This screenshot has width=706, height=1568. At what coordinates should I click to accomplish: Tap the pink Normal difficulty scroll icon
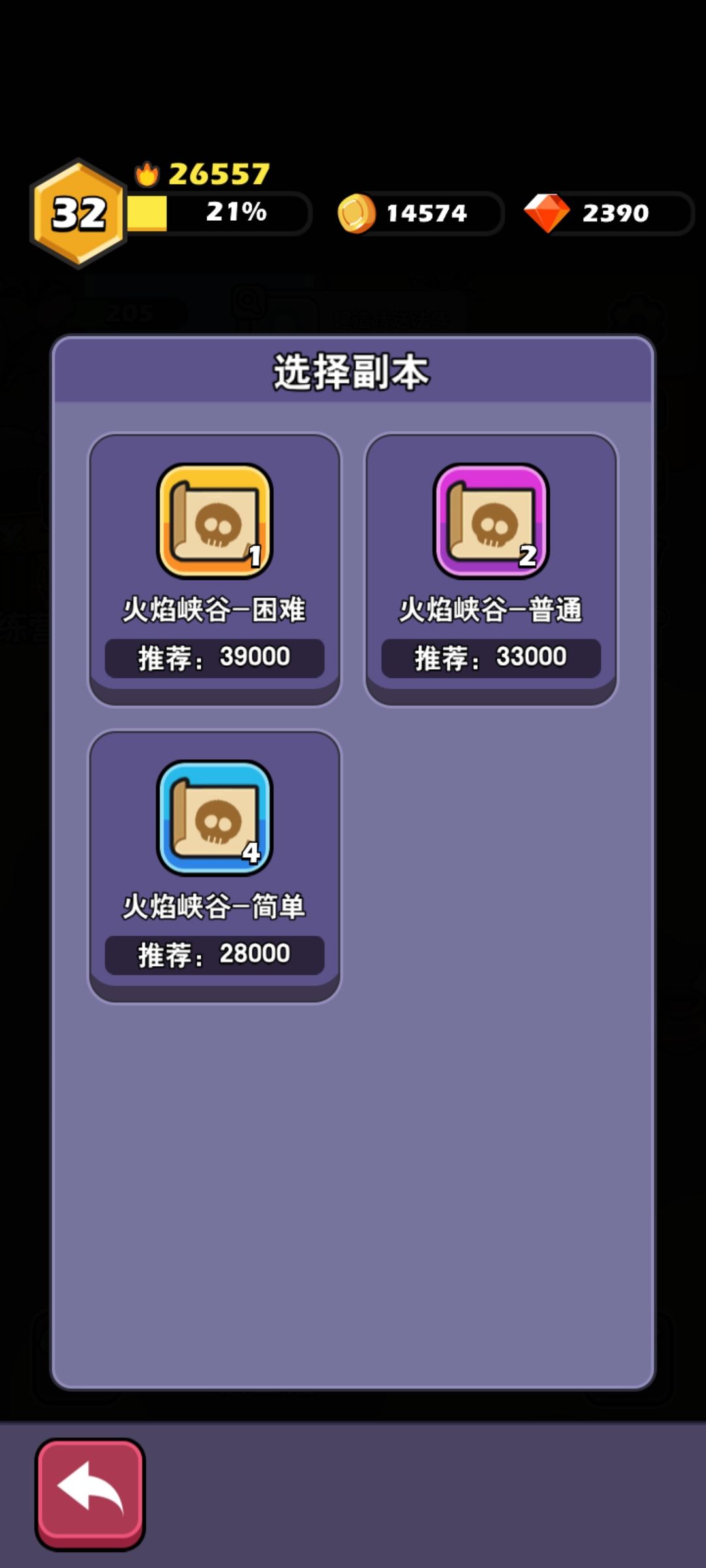point(492,521)
